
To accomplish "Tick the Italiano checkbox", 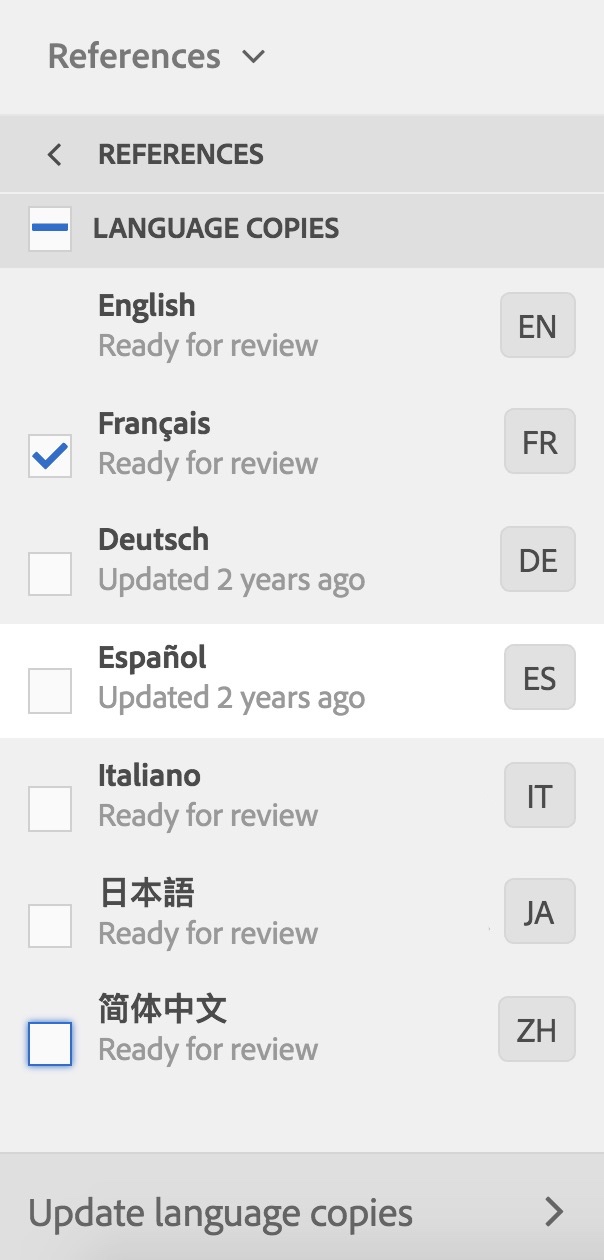I will (50, 809).
